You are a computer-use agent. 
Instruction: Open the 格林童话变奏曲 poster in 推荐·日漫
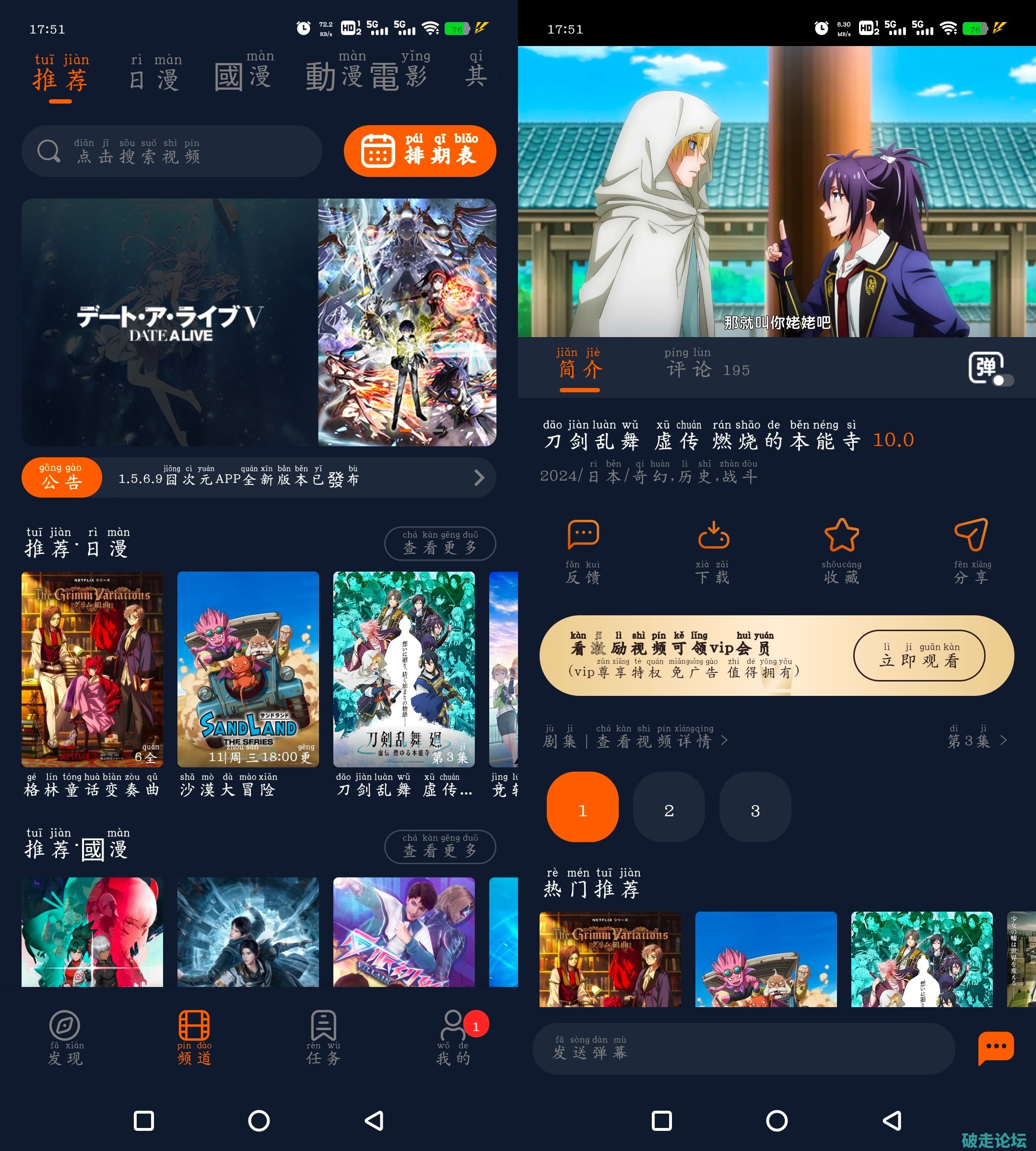(92, 669)
